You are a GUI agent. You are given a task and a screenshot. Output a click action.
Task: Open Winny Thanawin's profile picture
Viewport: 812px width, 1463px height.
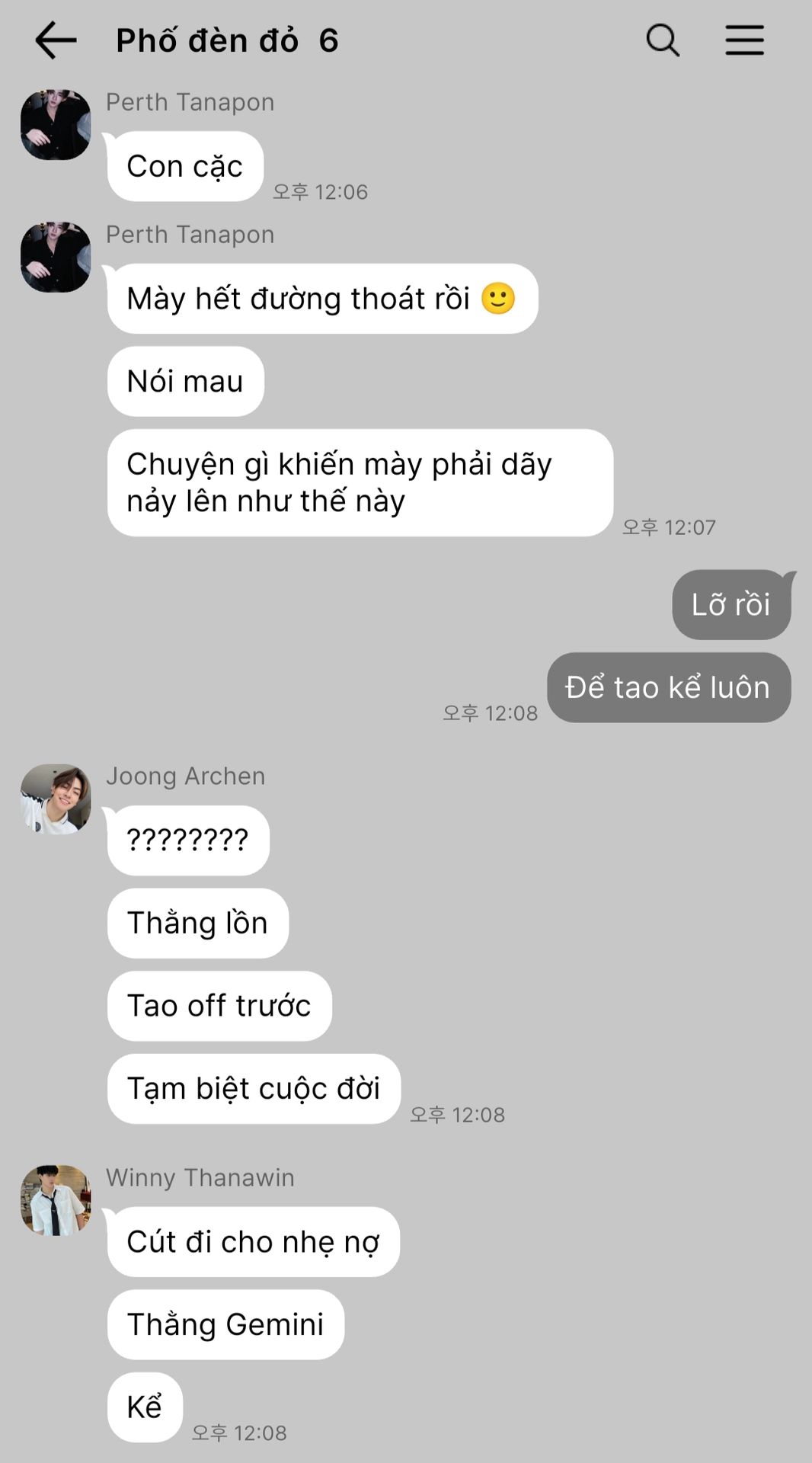pyautogui.click(x=56, y=1200)
